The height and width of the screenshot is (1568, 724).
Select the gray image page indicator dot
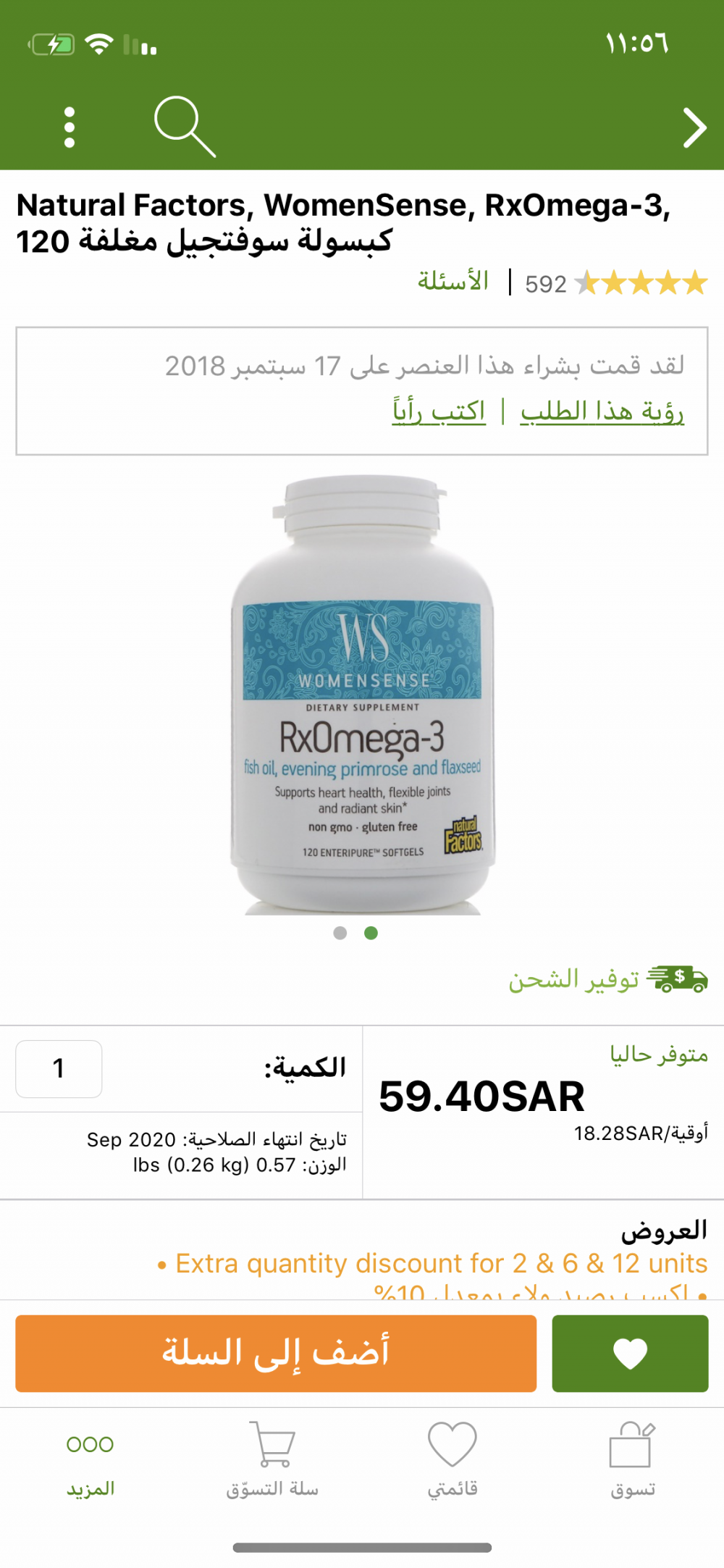[340, 933]
